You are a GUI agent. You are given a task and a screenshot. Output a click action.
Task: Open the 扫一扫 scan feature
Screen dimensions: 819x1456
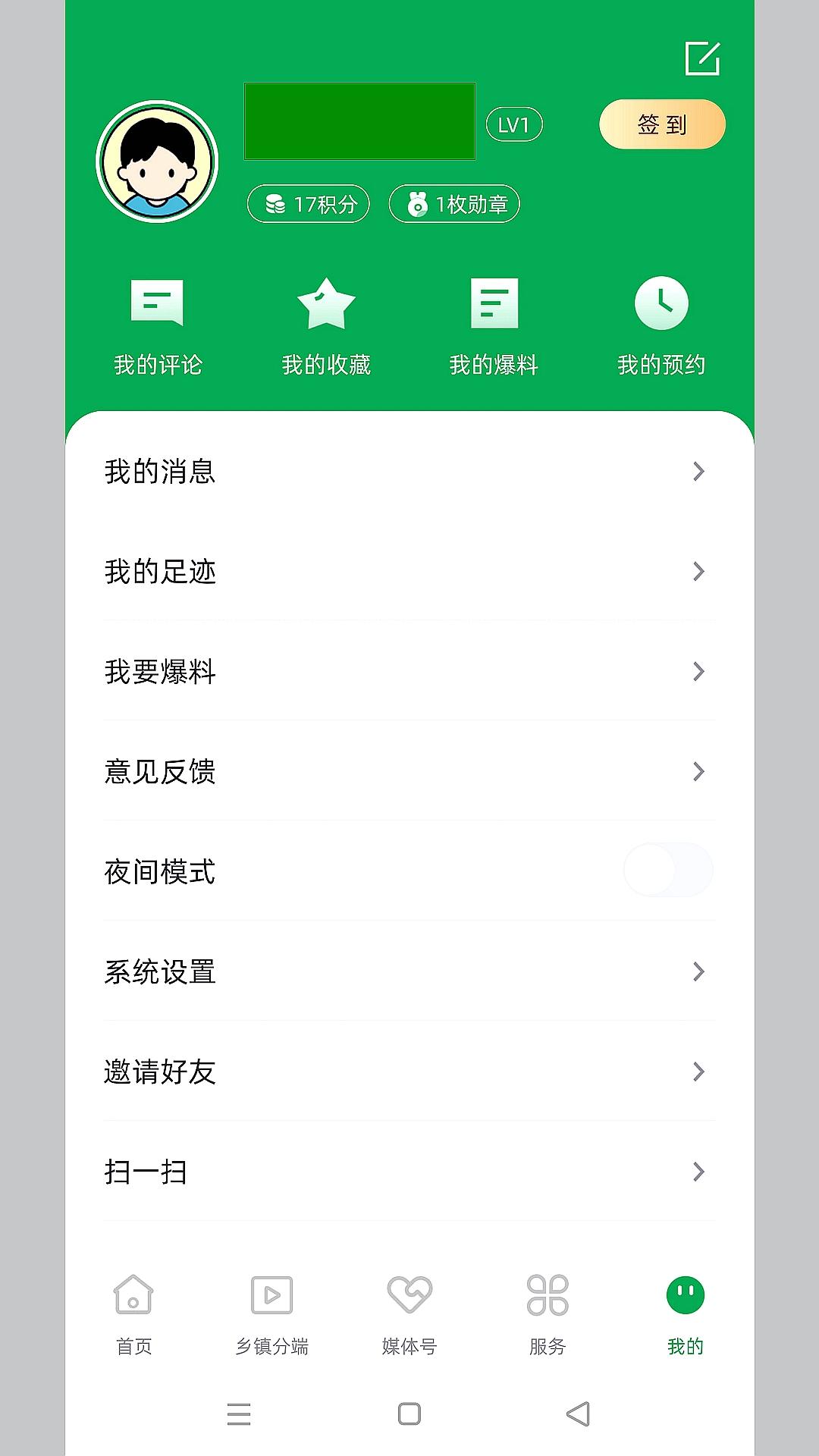pos(409,1172)
